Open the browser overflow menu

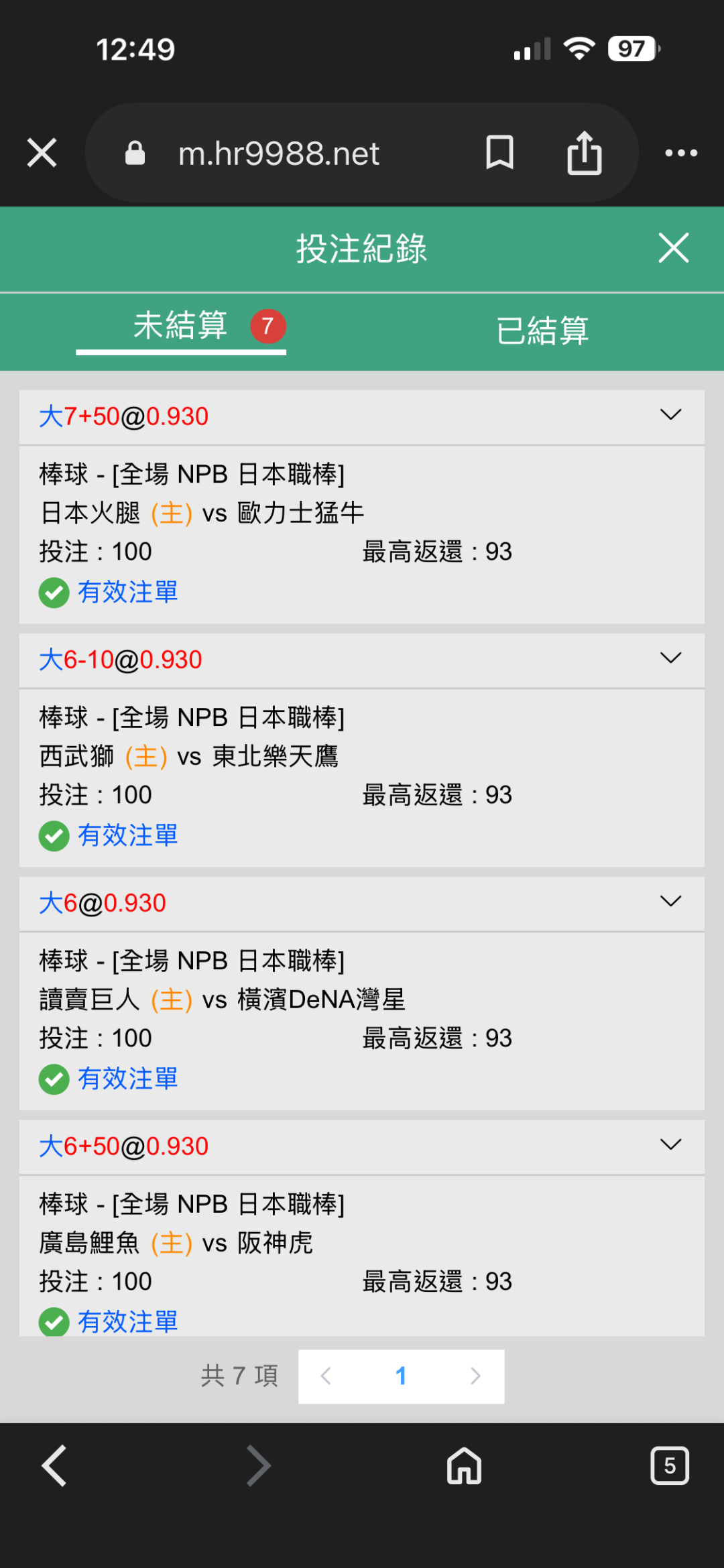[x=680, y=153]
